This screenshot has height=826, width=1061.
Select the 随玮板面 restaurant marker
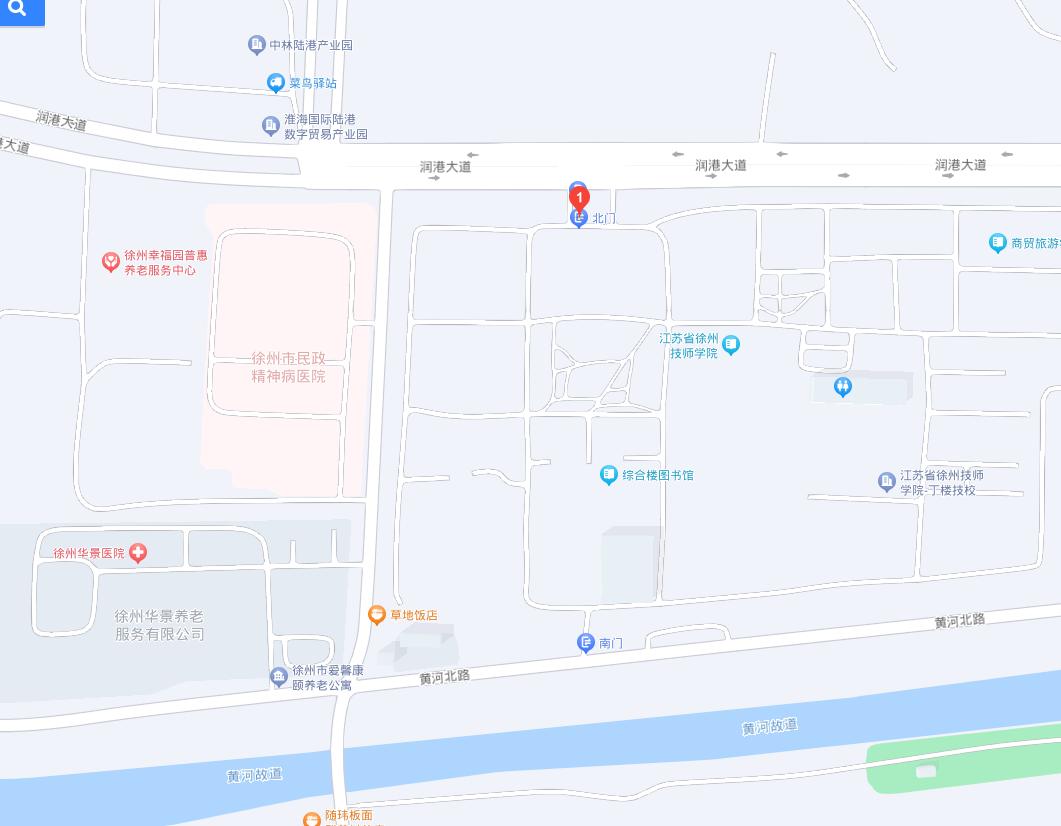tap(312, 819)
